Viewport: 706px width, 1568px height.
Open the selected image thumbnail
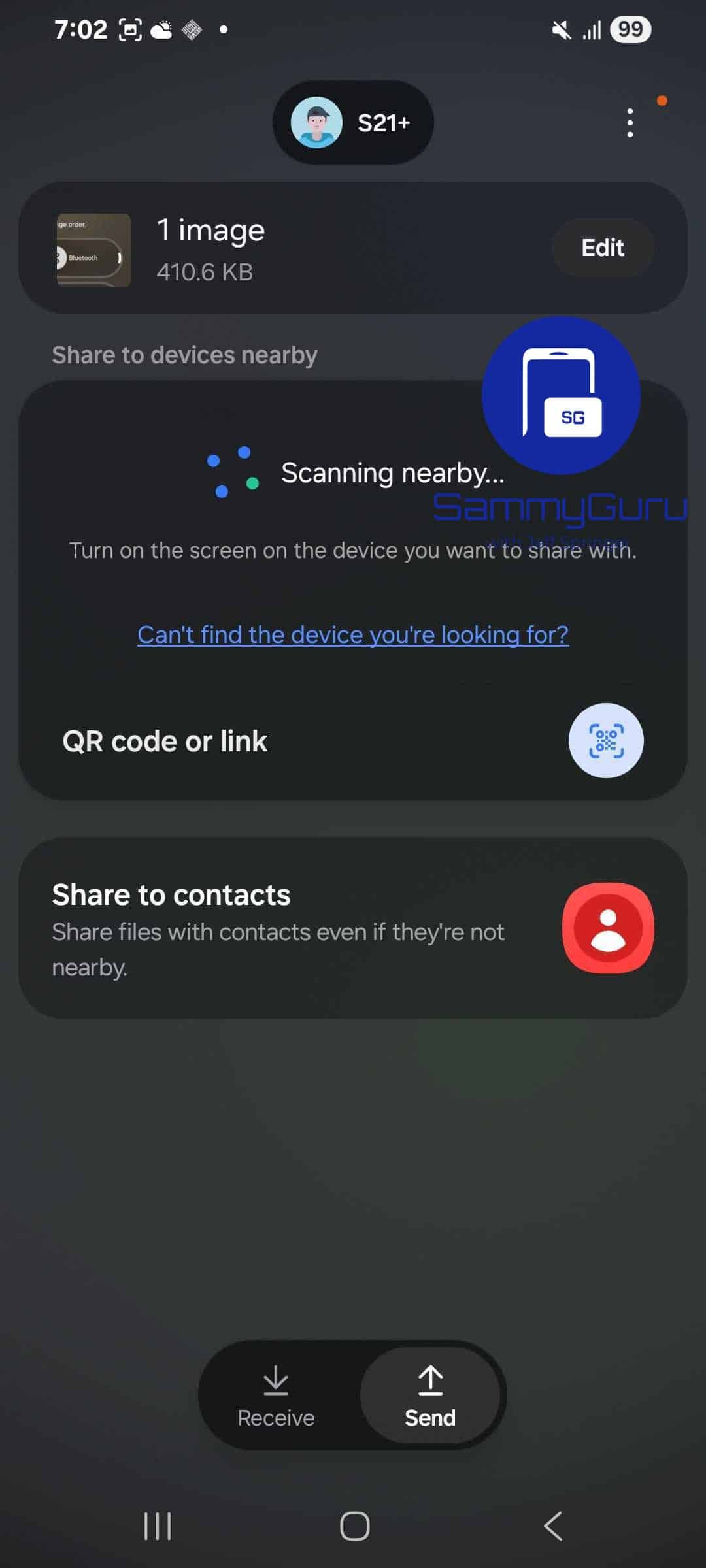click(93, 250)
